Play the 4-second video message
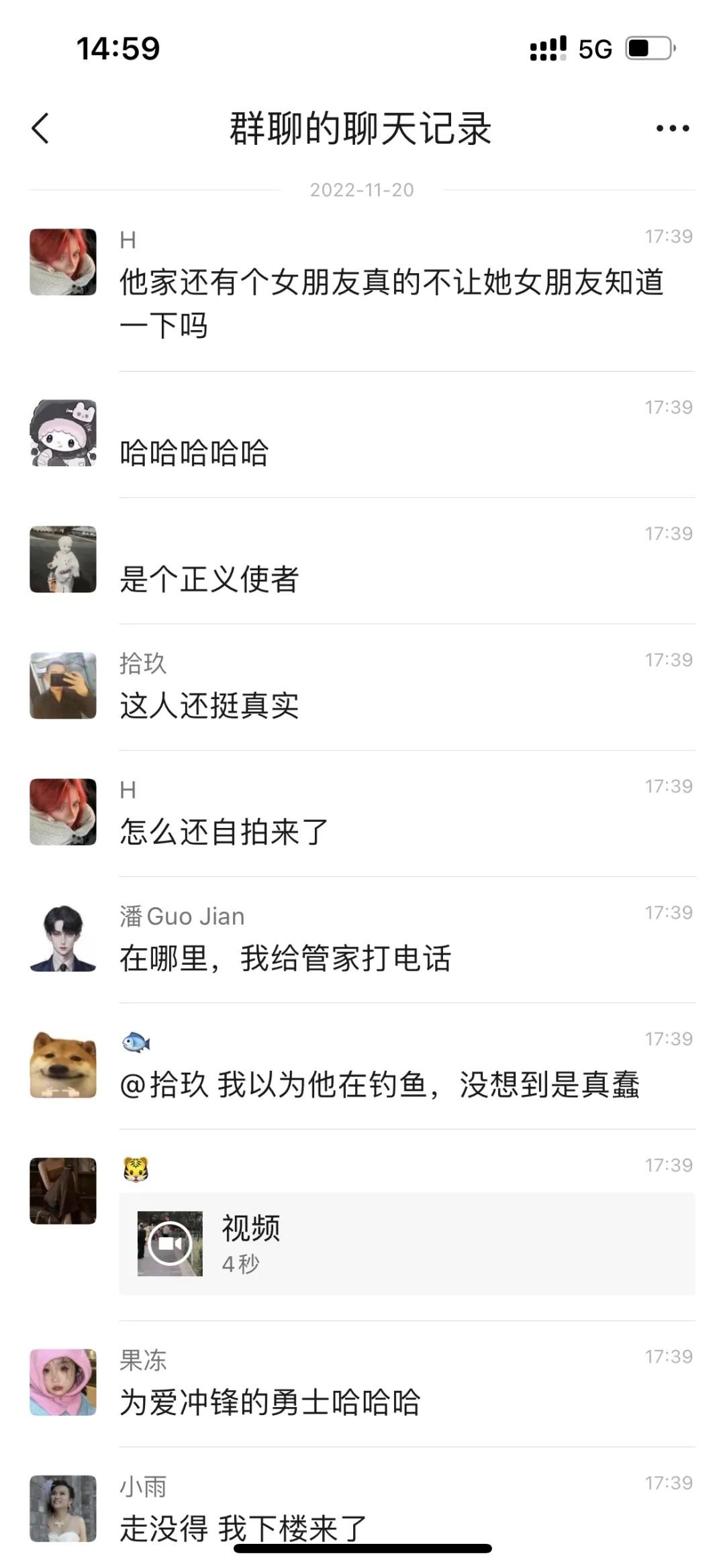This screenshot has height=1568, width=725. click(x=170, y=1243)
